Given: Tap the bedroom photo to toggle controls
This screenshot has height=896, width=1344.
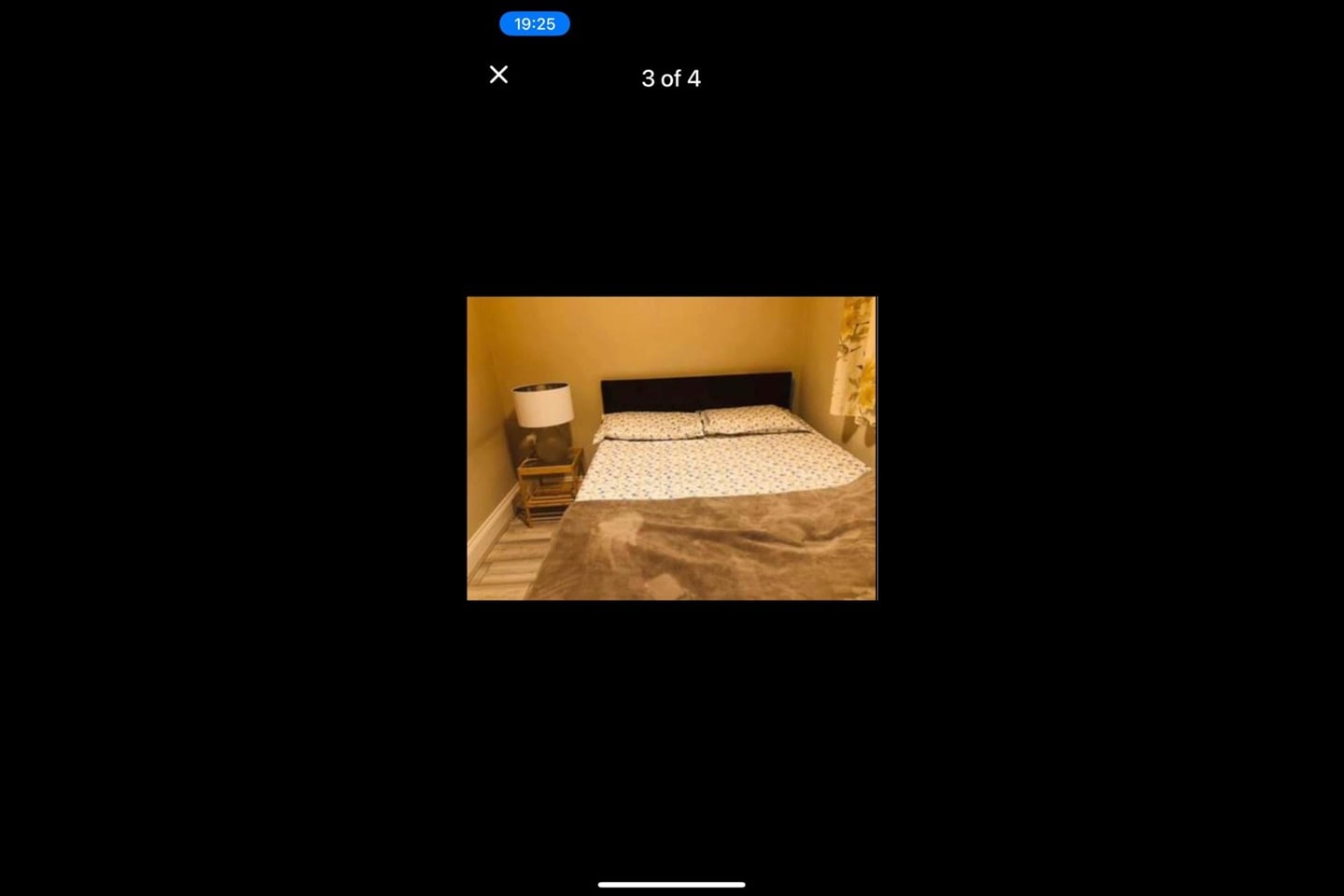Looking at the screenshot, I should pyautogui.click(x=671, y=448).
